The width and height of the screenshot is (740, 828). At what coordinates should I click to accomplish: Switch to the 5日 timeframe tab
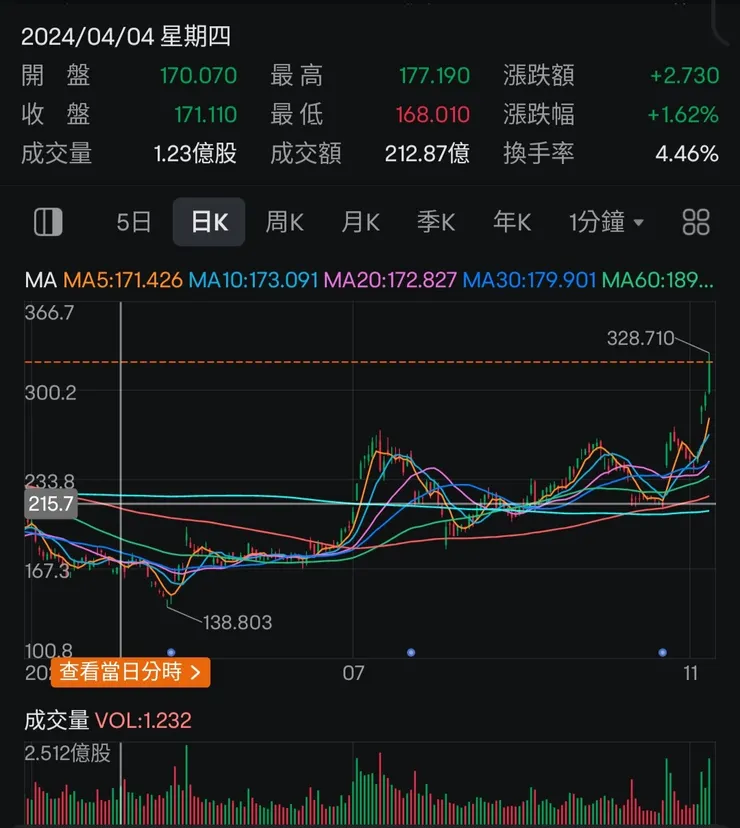[132, 222]
